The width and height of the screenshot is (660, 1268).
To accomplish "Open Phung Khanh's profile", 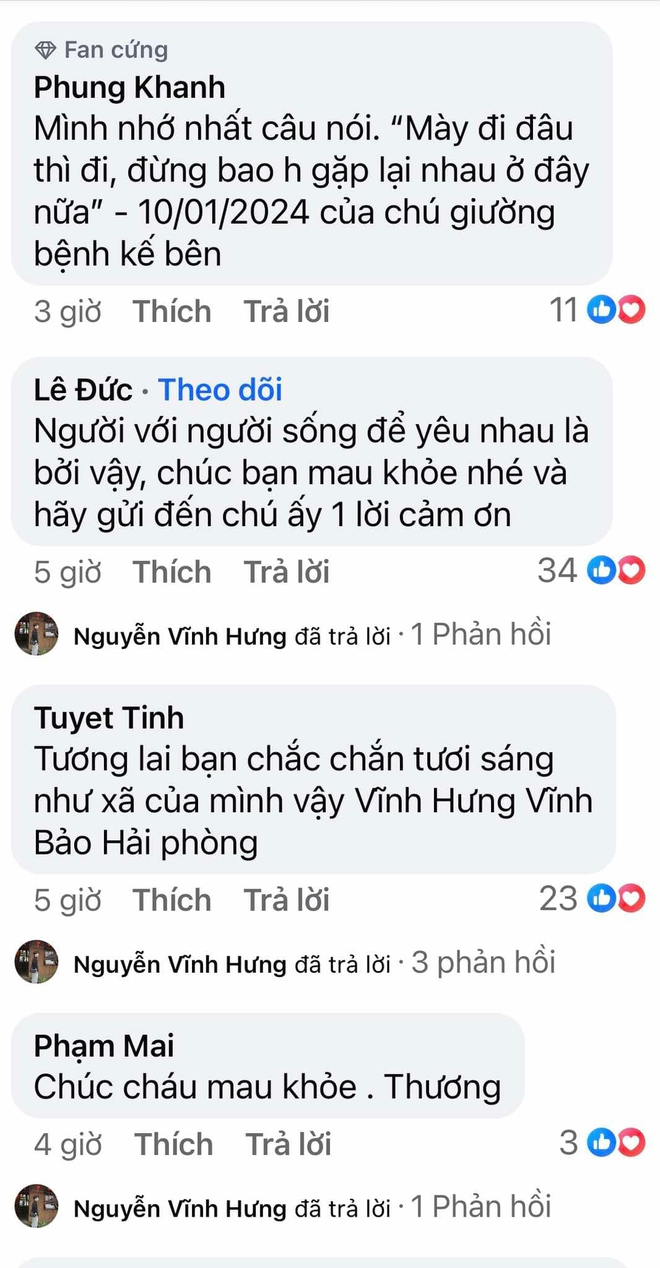I will [x=129, y=88].
